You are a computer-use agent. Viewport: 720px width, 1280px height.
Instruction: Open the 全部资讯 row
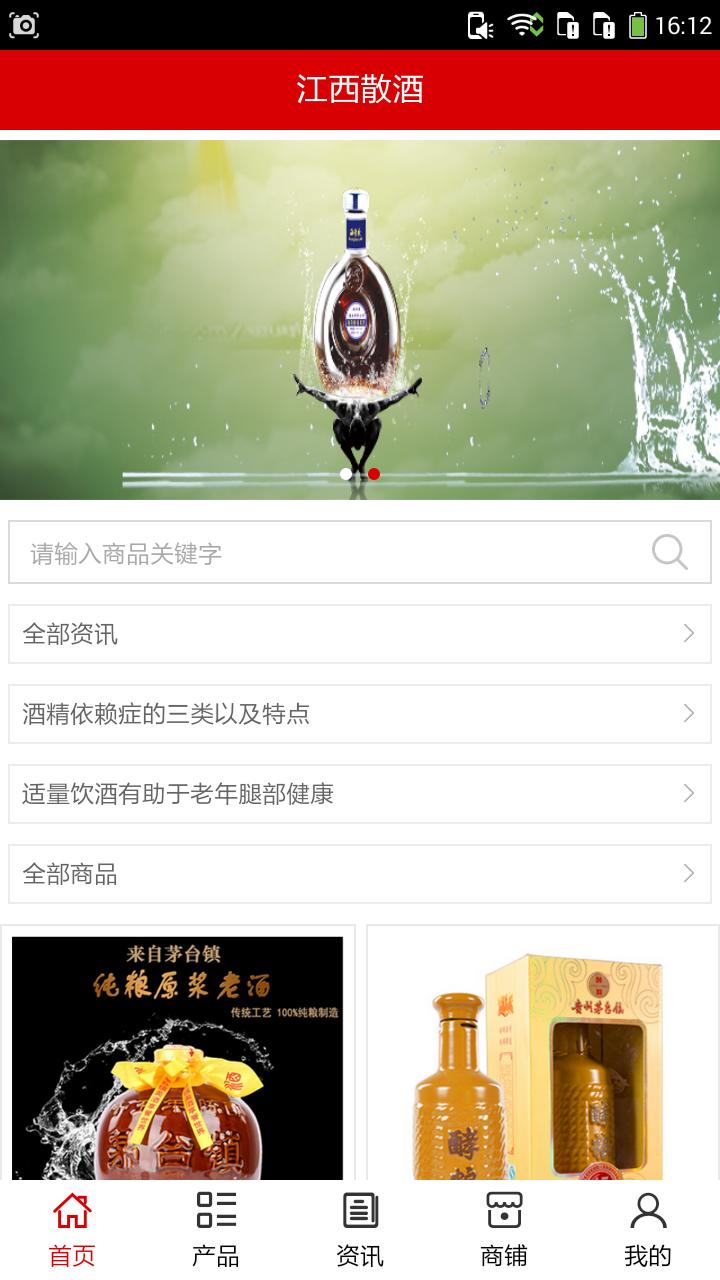(x=360, y=634)
